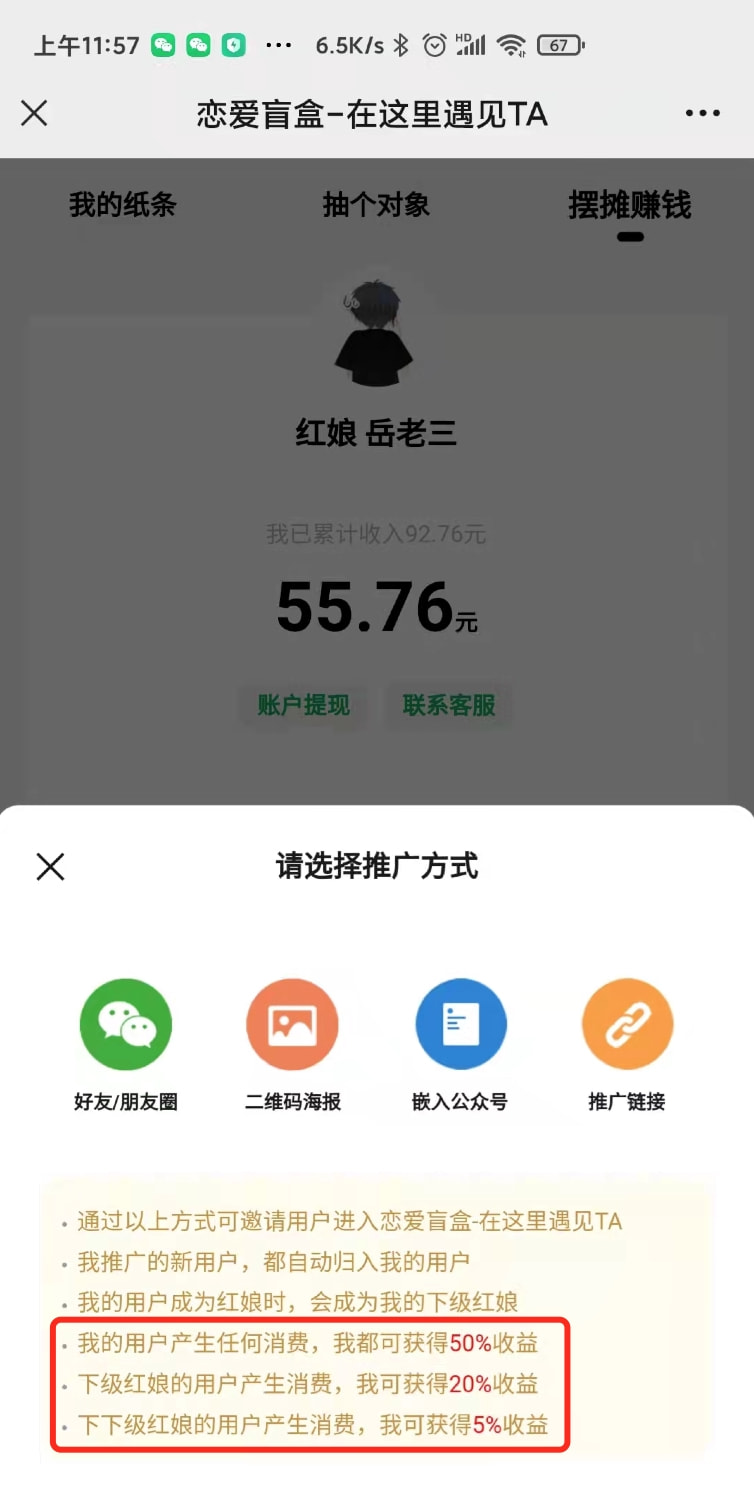Contact support via 联系客服
754x1504 pixels.
pos(449,705)
